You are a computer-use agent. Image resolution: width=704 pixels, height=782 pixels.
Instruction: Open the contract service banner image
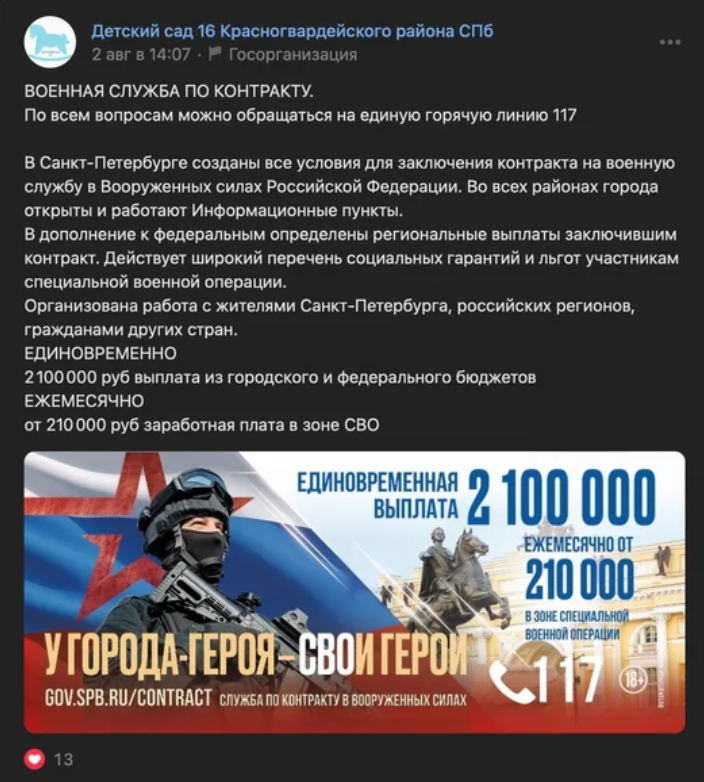[x=354, y=592]
